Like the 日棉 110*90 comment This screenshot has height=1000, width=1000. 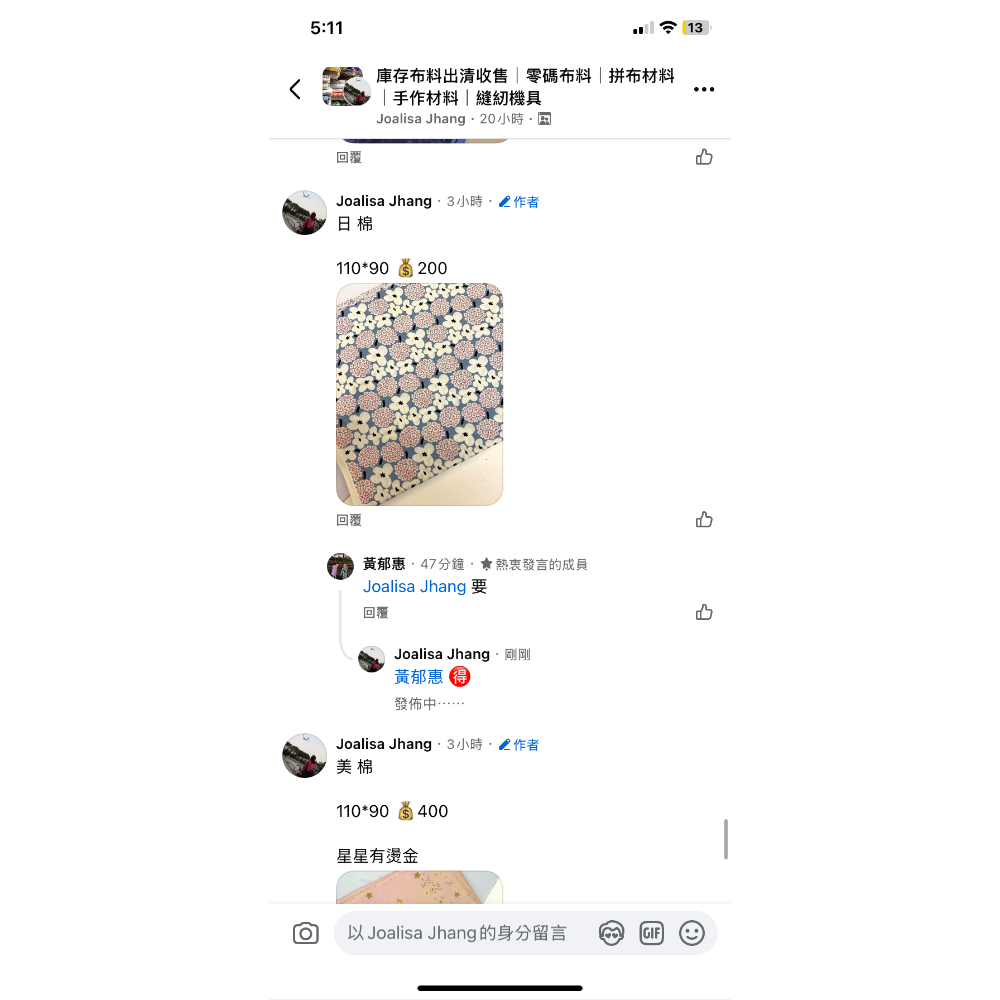click(704, 520)
